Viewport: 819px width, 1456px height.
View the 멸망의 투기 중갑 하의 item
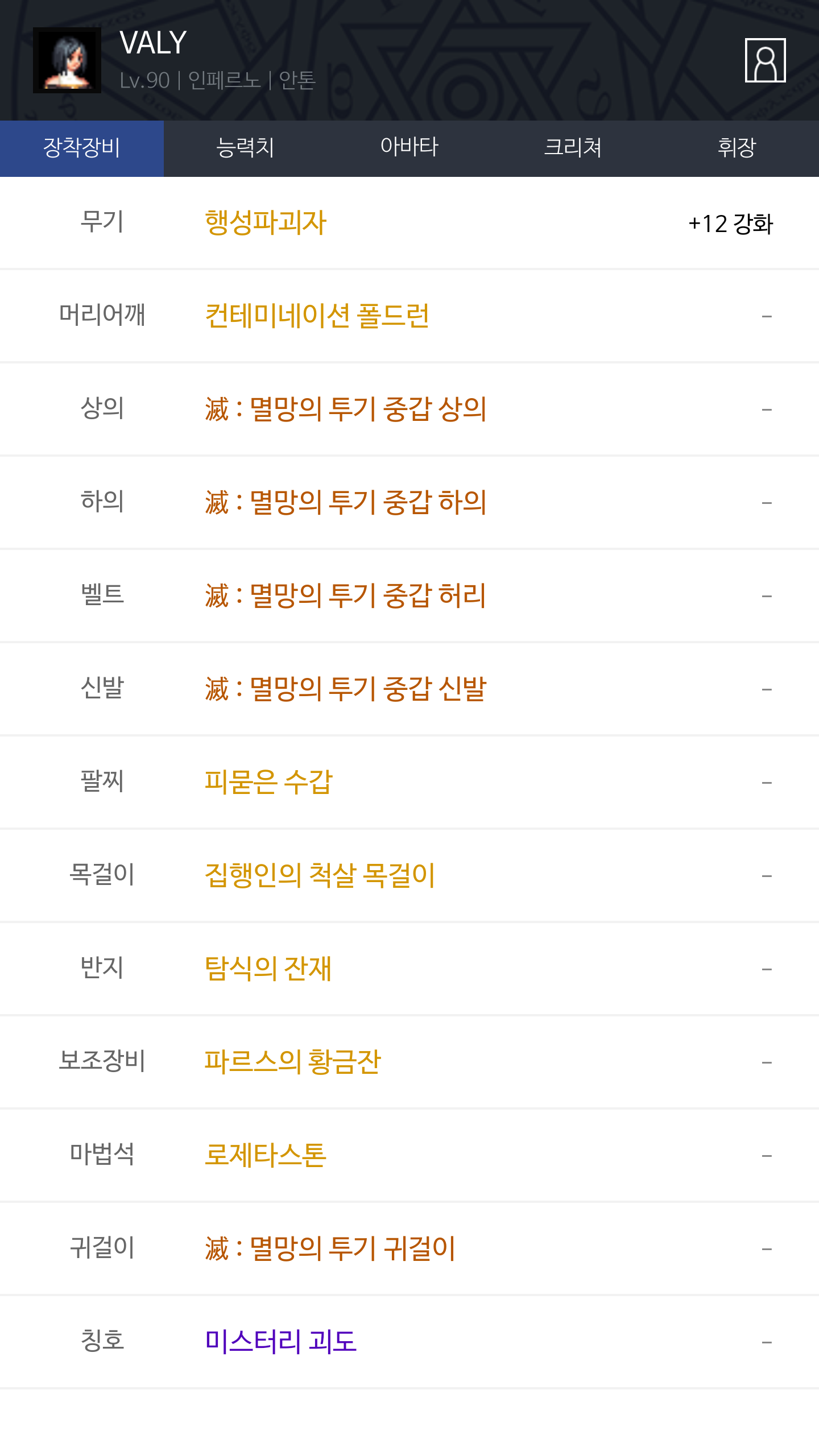click(346, 502)
